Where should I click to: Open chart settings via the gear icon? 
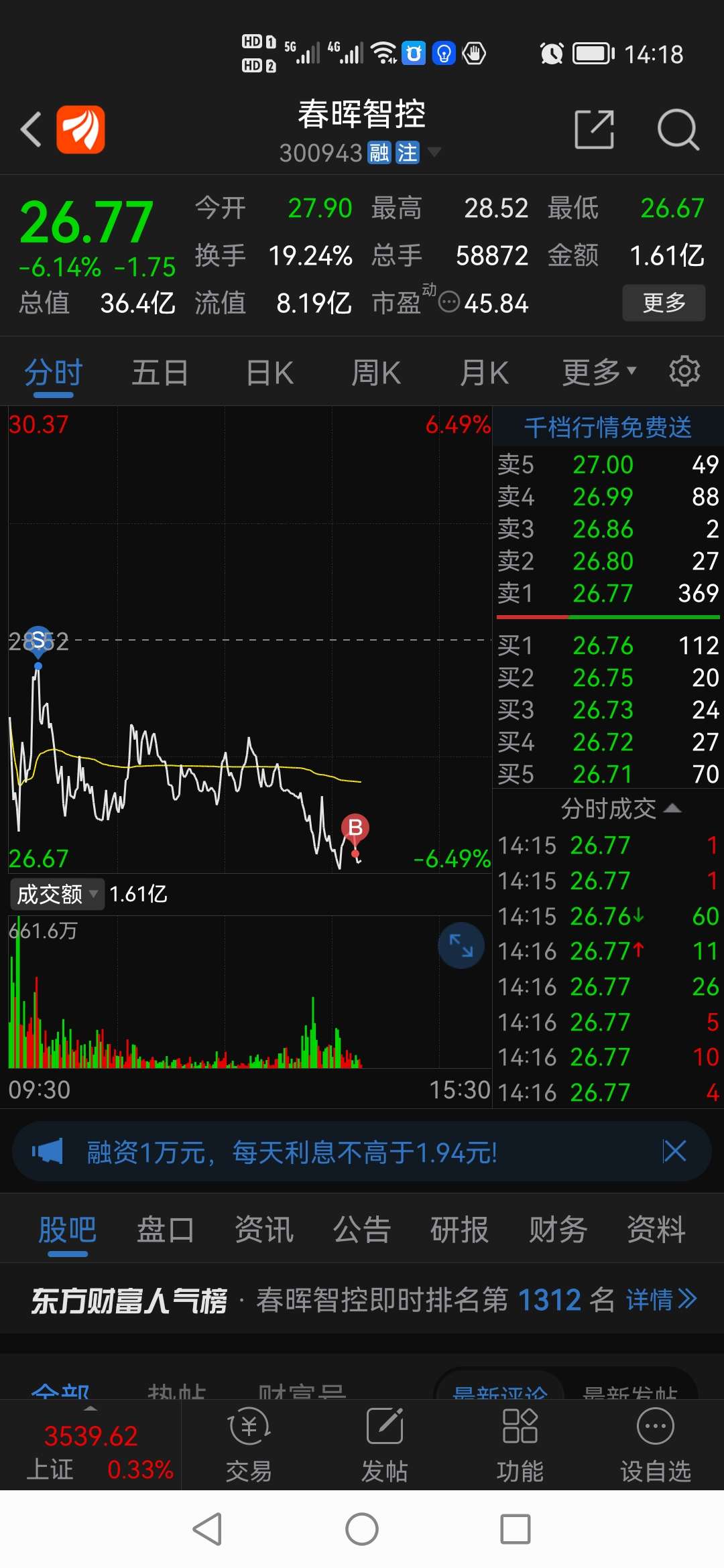pyautogui.click(x=684, y=371)
